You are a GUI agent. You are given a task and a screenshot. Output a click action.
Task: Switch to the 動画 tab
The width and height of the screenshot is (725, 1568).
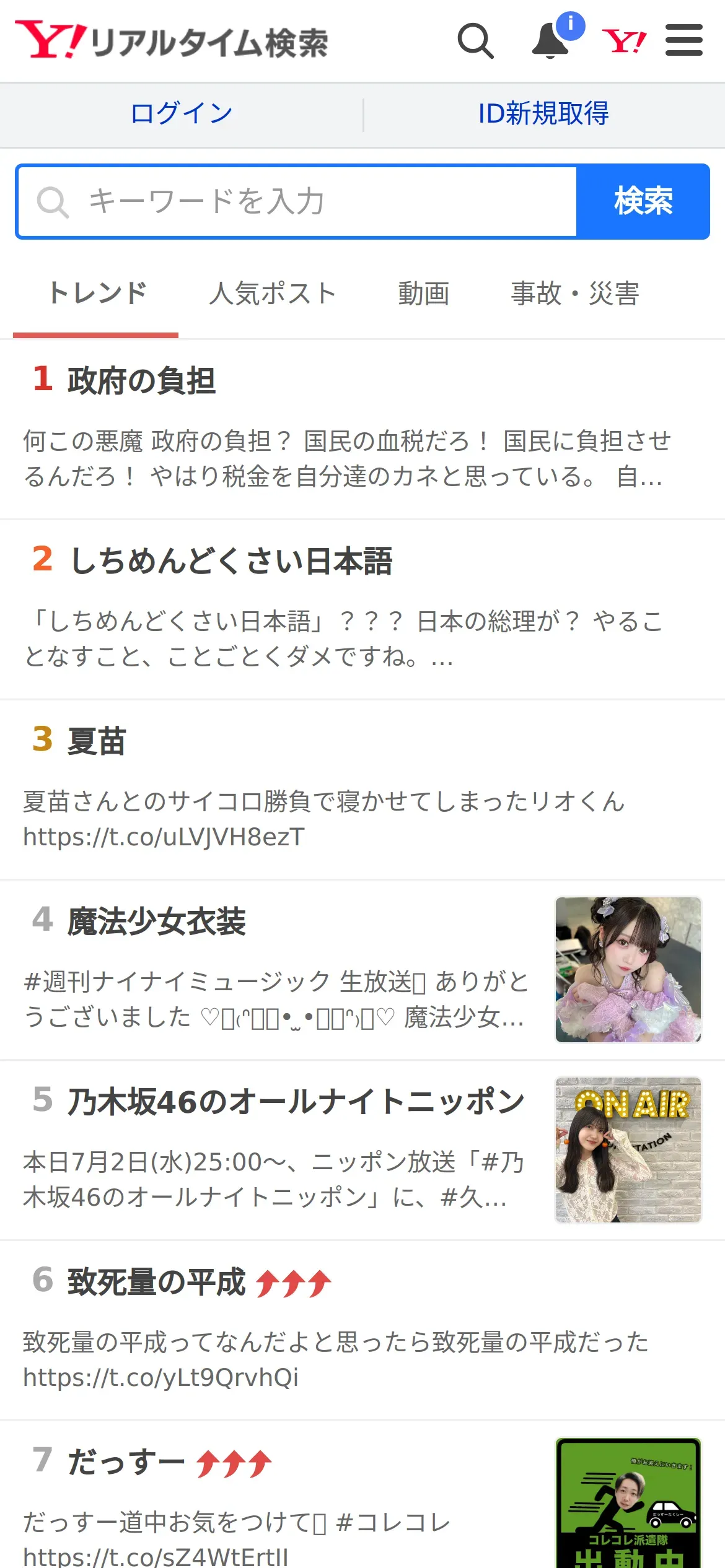[x=424, y=294]
